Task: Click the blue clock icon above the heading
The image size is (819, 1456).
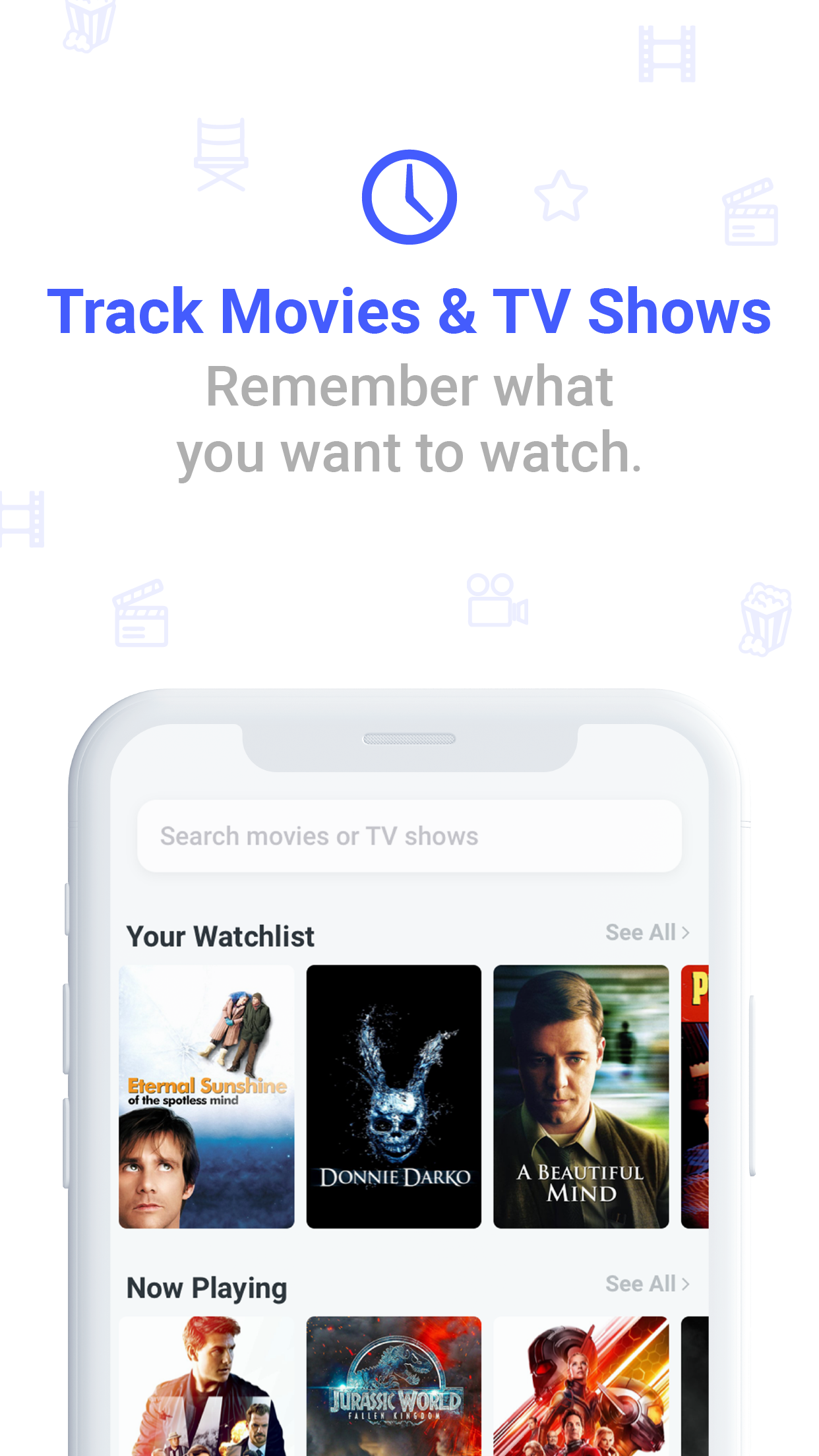Action: tap(409, 197)
